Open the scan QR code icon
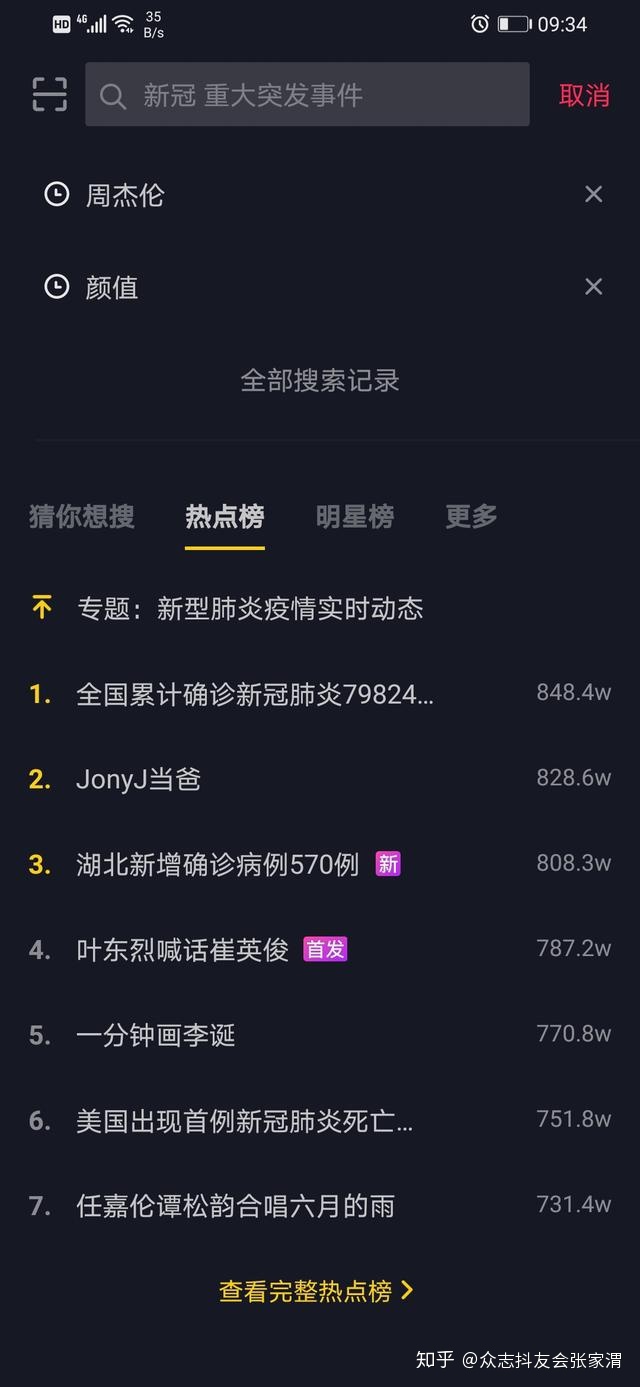 point(49,94)
